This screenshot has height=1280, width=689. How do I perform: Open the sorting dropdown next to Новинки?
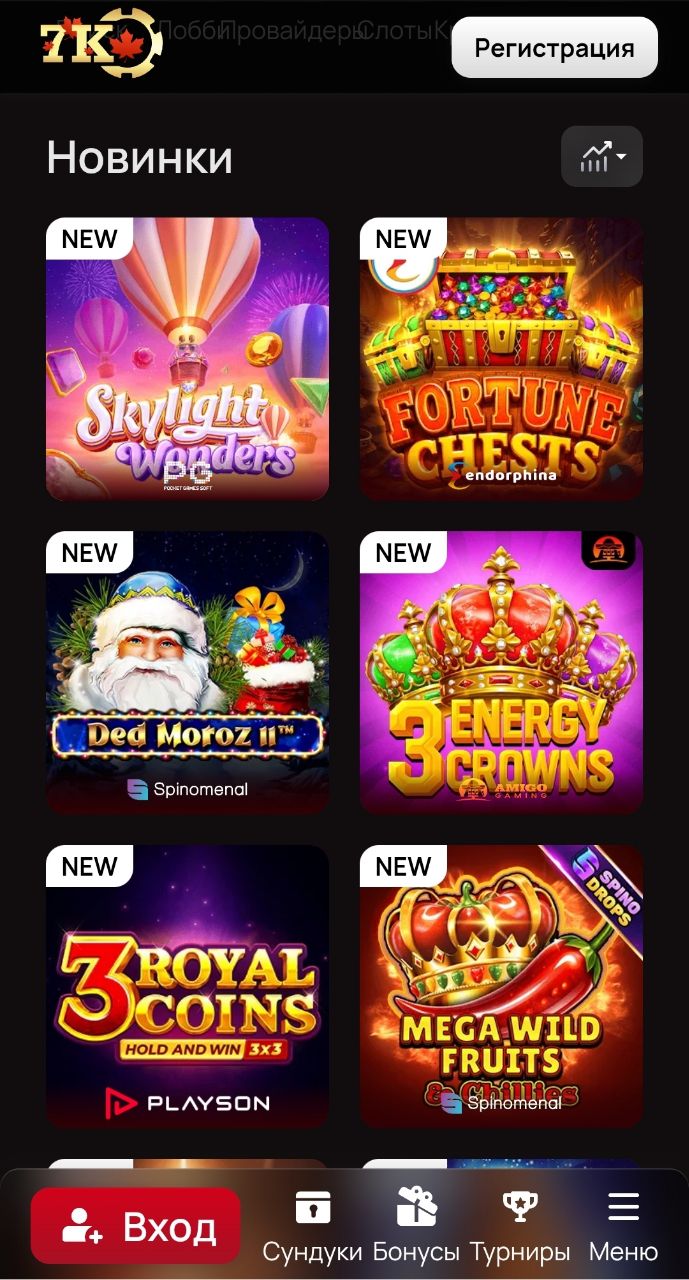click(x=601, y=156)
